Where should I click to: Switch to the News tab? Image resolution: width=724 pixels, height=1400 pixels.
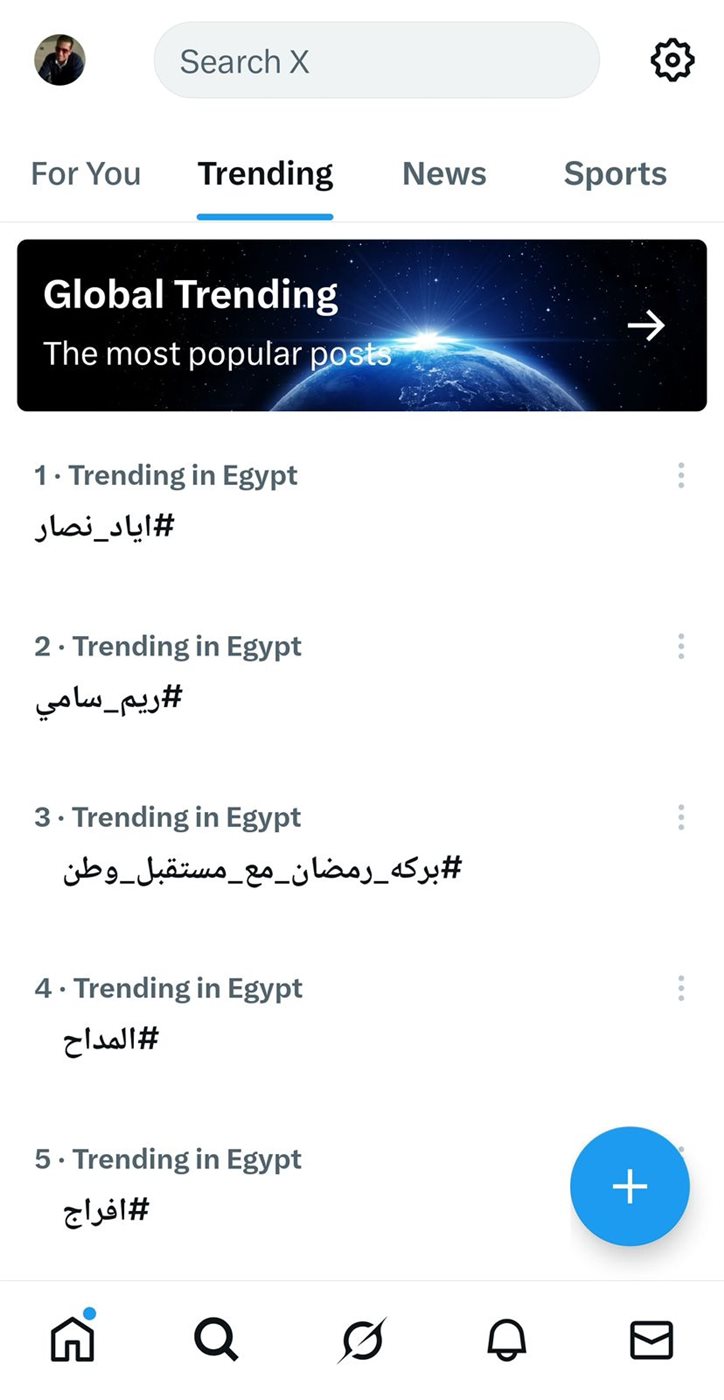coord(444,174)
